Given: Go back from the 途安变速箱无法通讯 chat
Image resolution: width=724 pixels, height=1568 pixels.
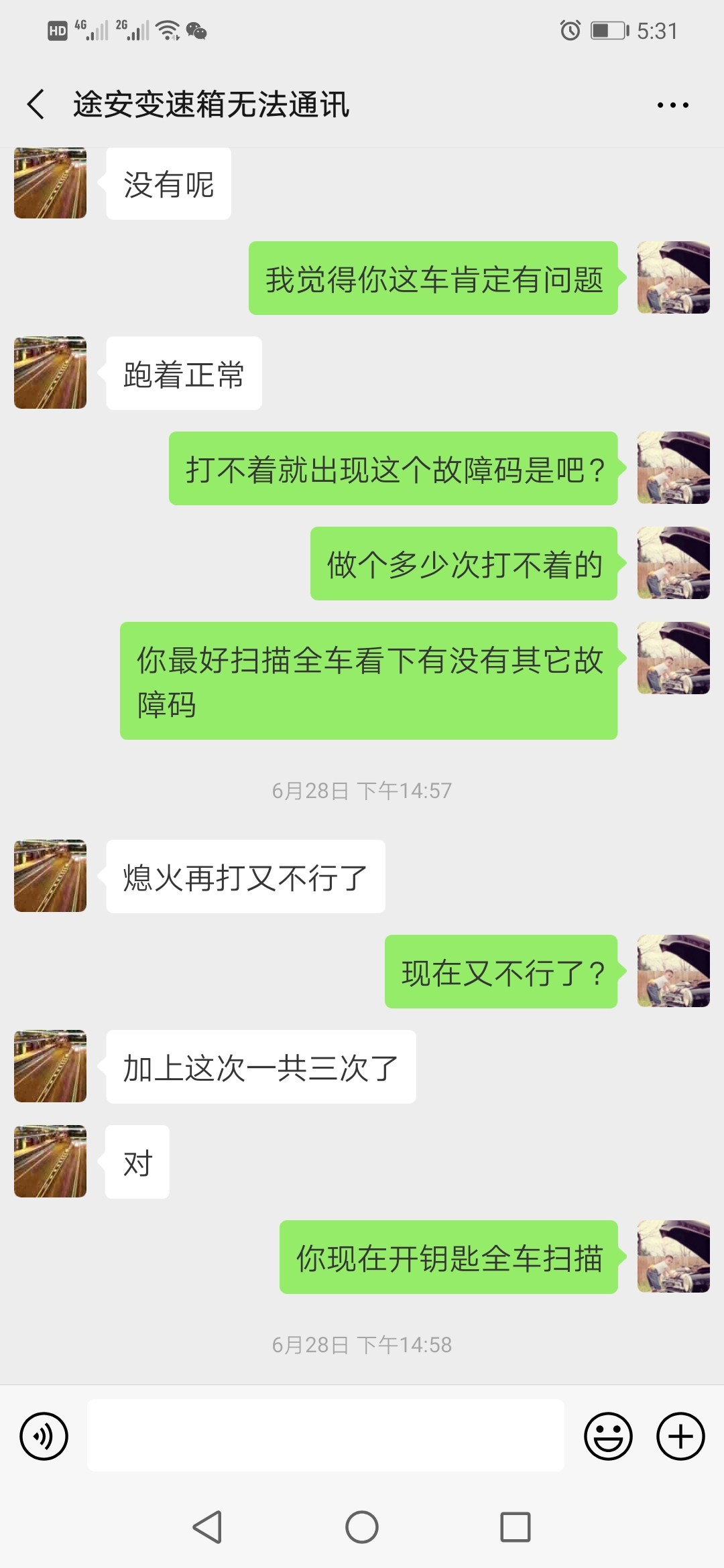Looking at the screenshot, I should [36, 105].
